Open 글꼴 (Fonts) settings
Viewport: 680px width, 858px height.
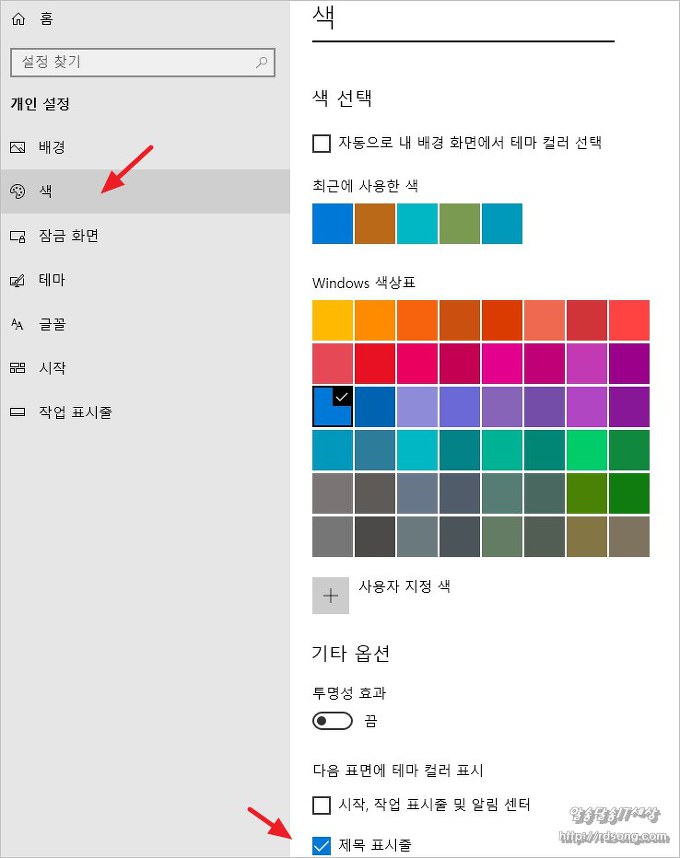point(50,324)
